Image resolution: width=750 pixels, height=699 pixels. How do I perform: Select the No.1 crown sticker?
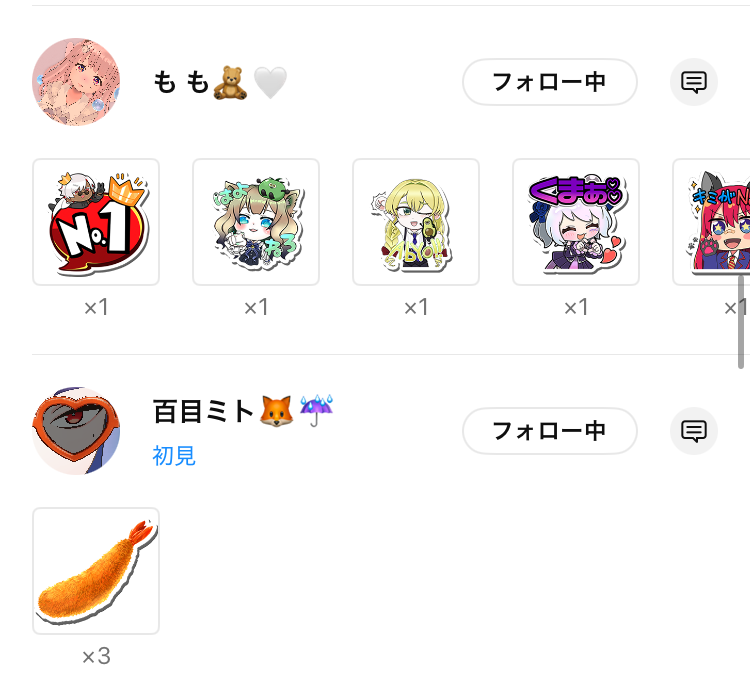(x=96, y=222)
